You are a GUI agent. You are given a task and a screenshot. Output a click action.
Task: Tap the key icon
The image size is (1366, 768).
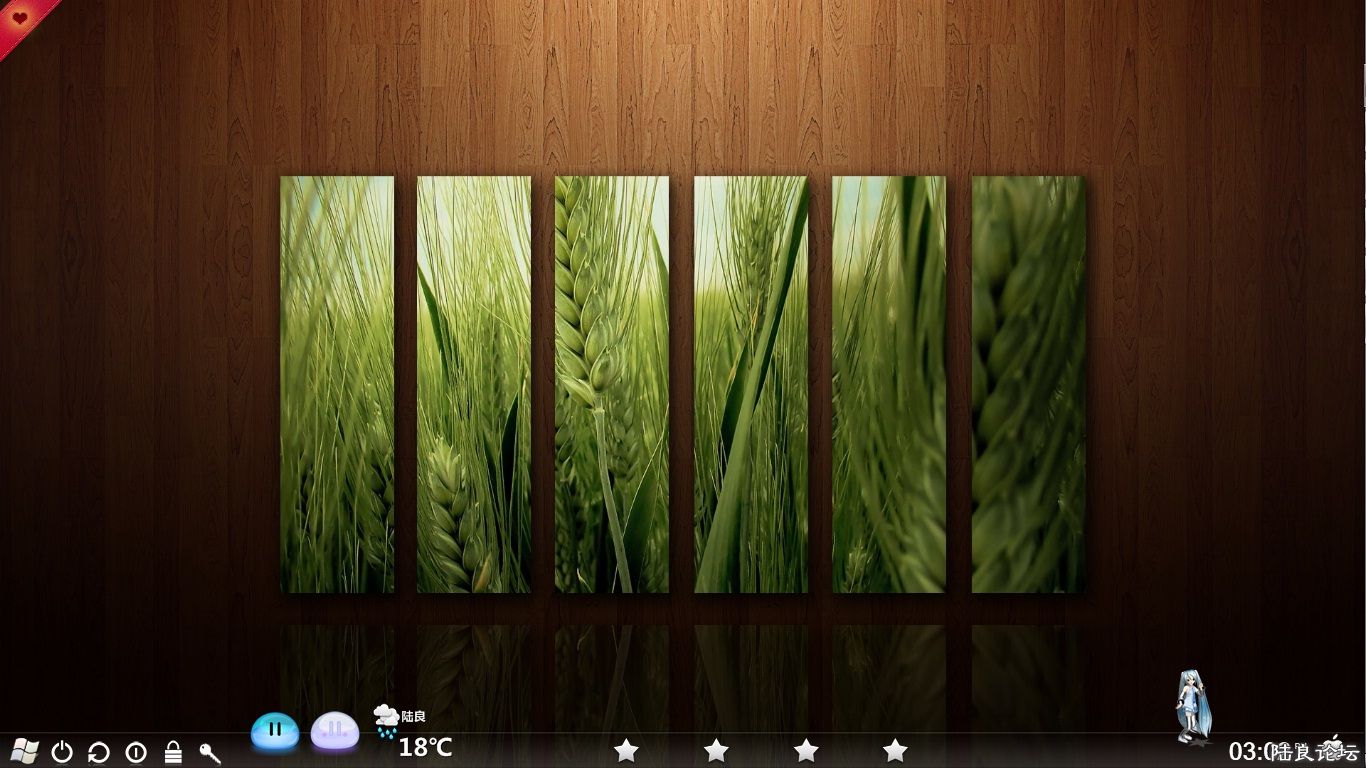tap(209, 752)
